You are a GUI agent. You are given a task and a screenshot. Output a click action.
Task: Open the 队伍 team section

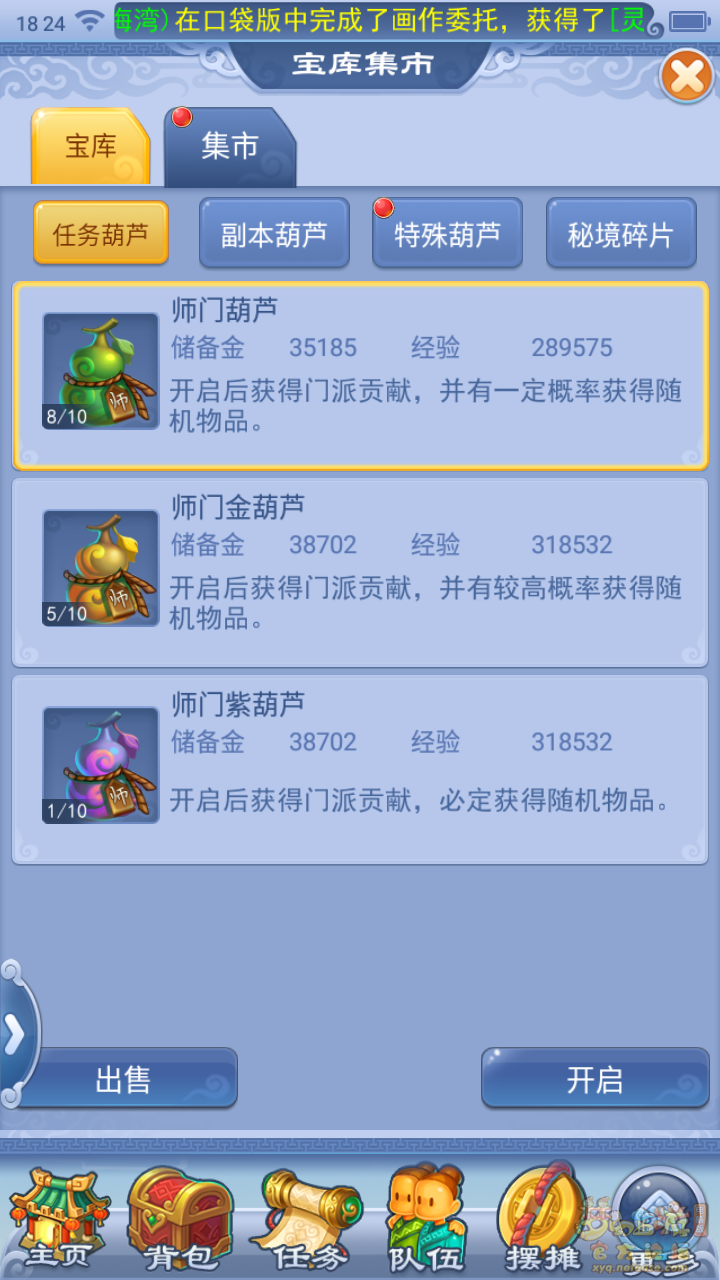click(426, 1220)
